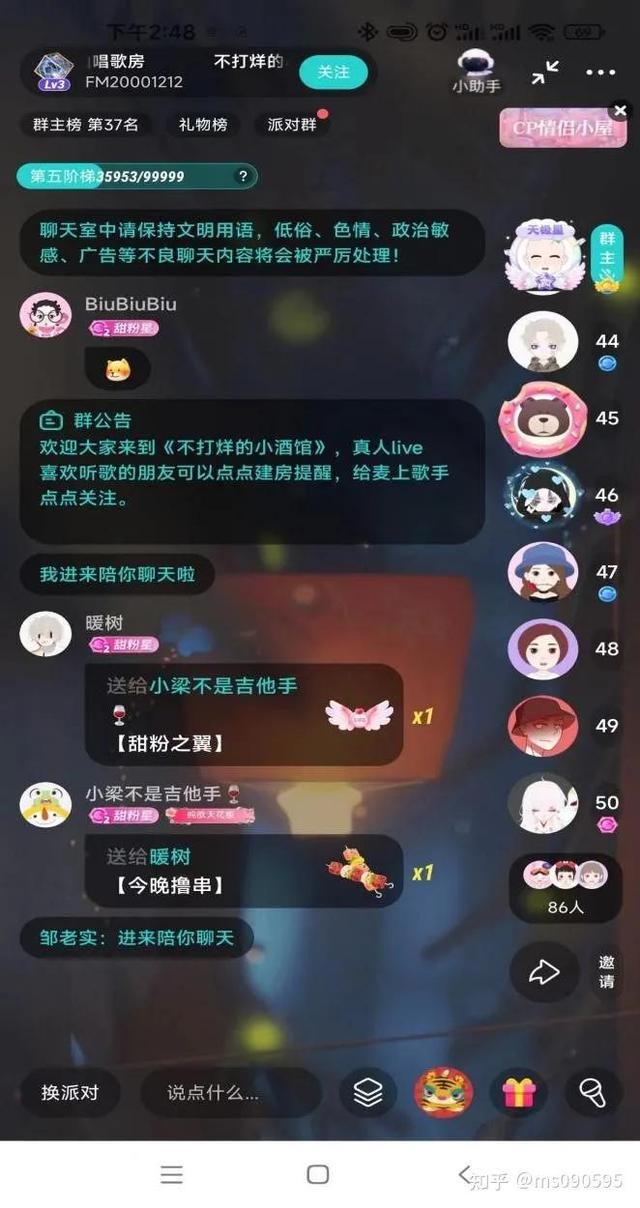The height and width of the screenshot is (1208, 640).
Task: Tap the question mark on 第五阶梯 progress
Action: (x=242, y=177)
